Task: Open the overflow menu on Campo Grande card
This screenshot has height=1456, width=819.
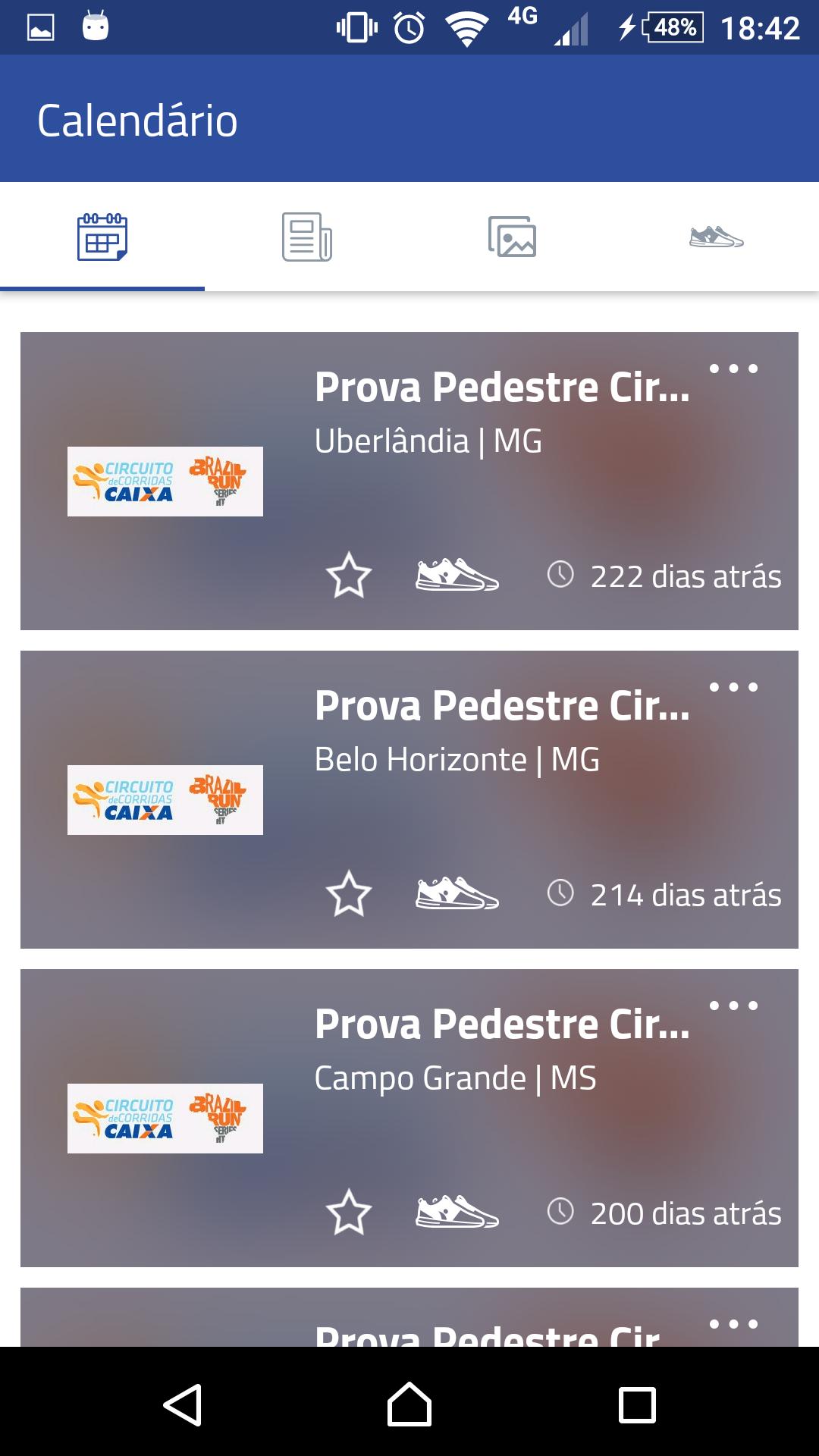Action: click(x=733, y=1006)
